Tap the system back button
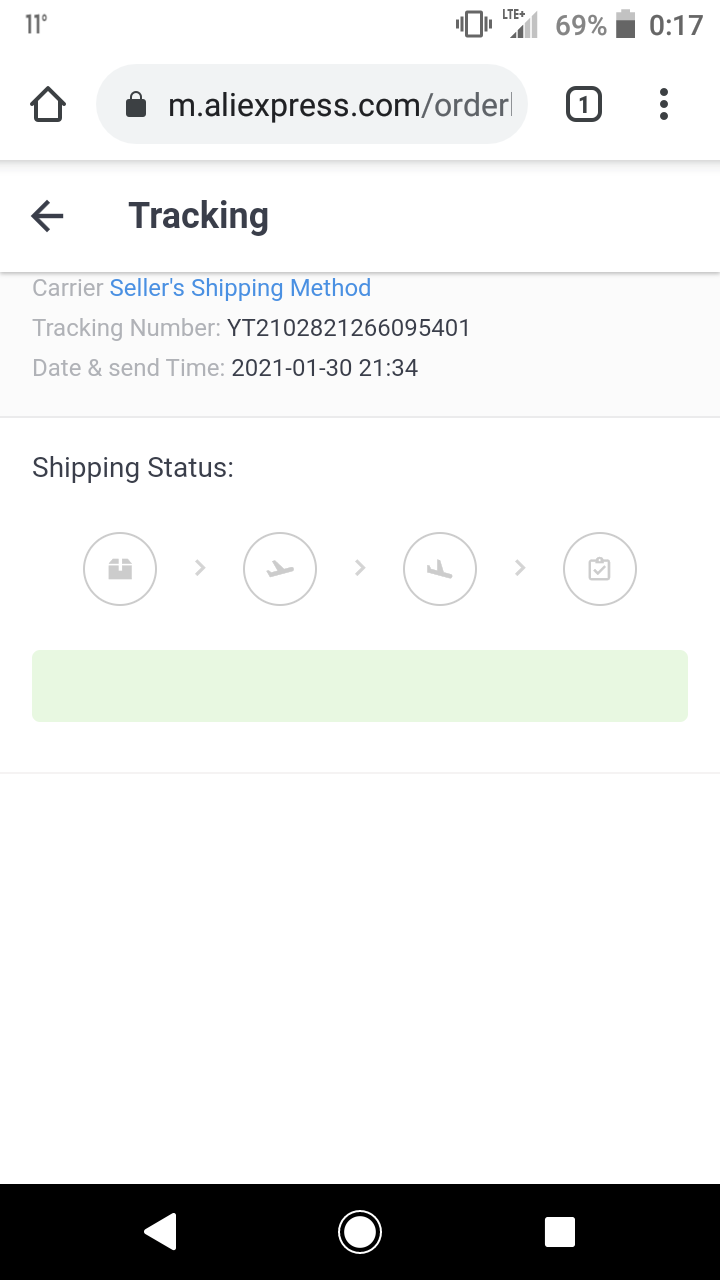 click(160, 1232)
